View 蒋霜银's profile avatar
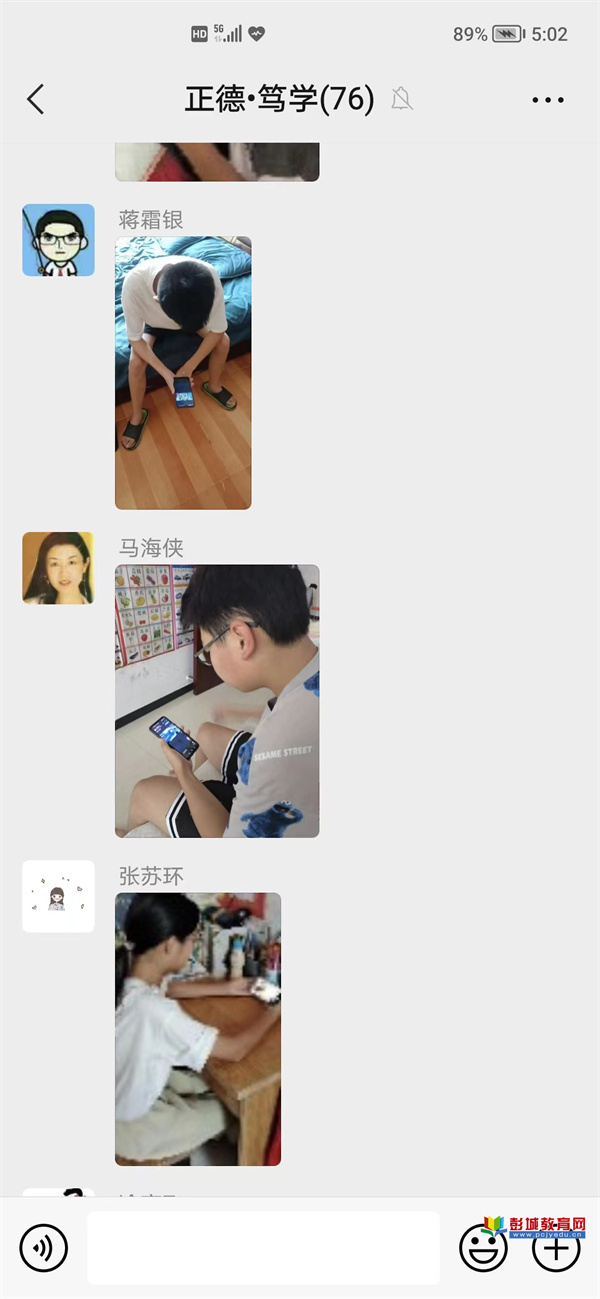 [58, 240]
